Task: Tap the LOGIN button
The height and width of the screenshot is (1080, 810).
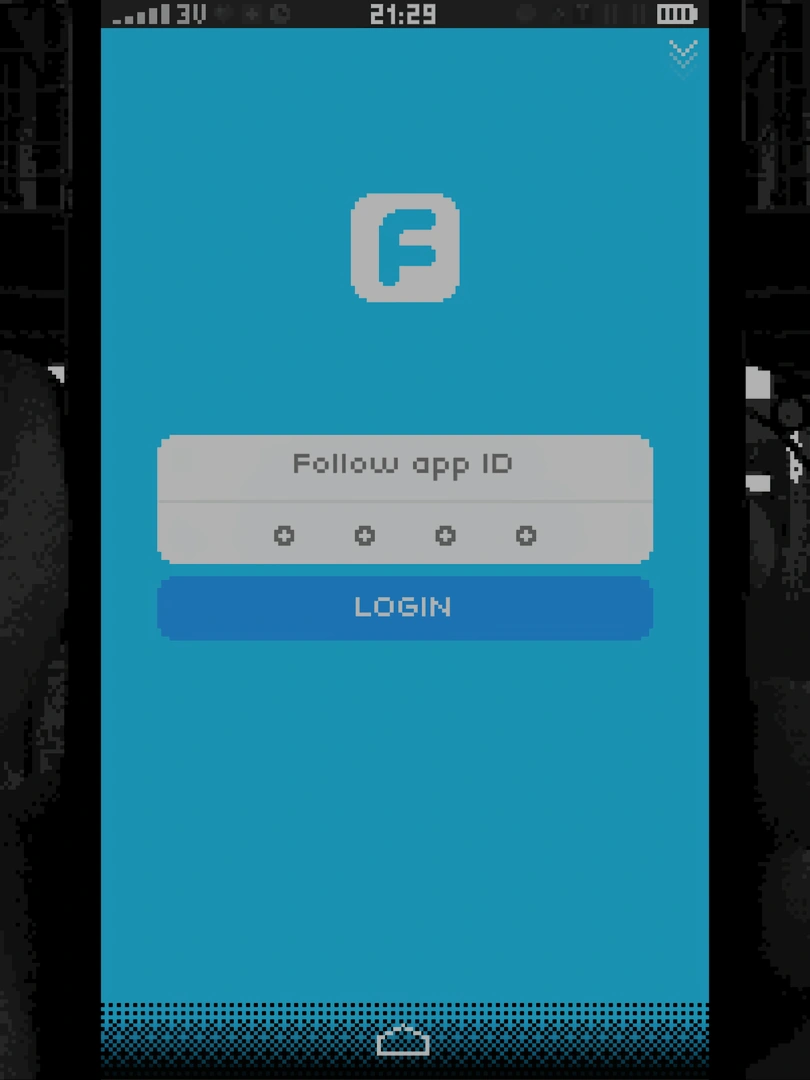Action: pyautogui.click(x=404, y=607)
